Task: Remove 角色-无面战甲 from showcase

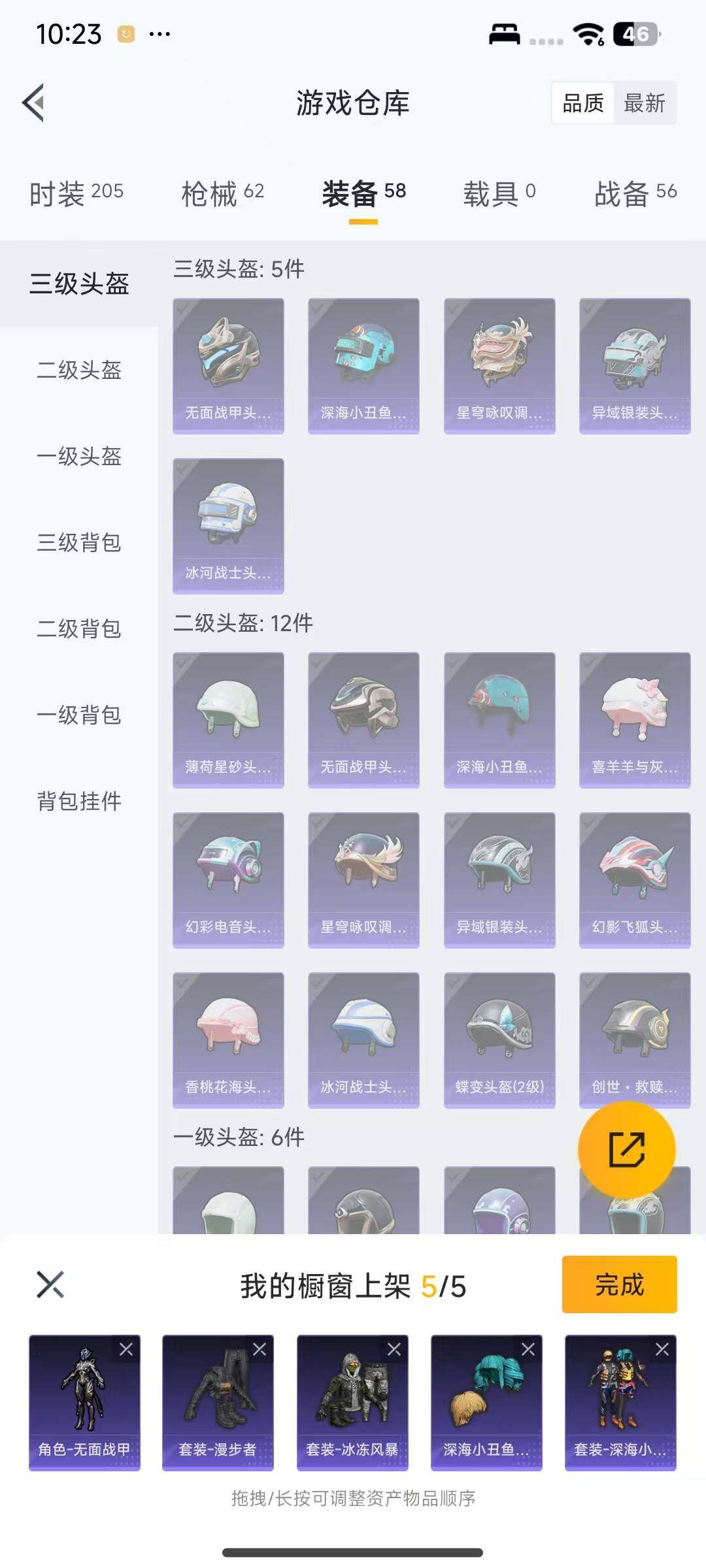Action: 126,1349
